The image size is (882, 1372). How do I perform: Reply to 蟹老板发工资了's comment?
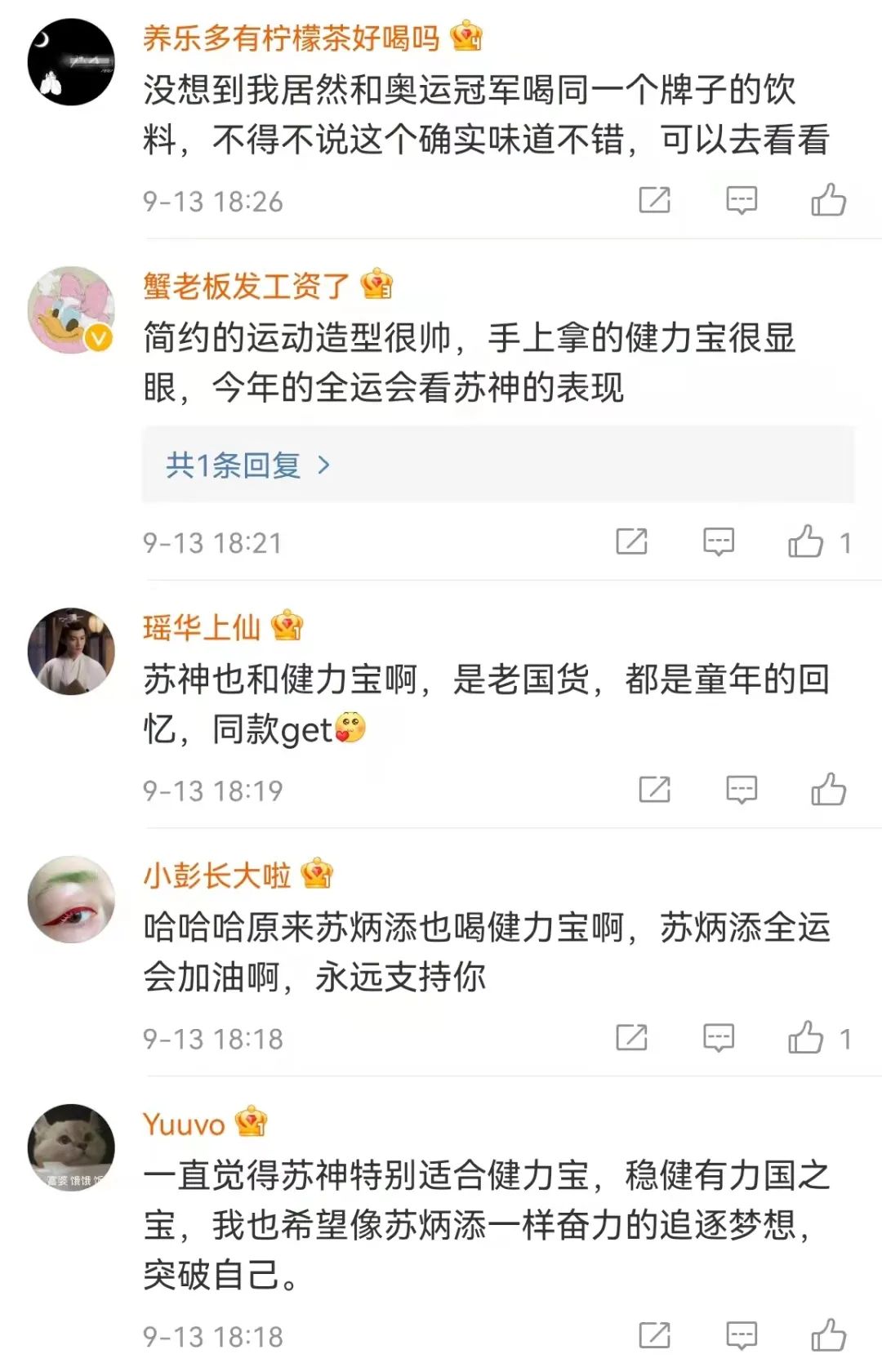coord(719,541)
